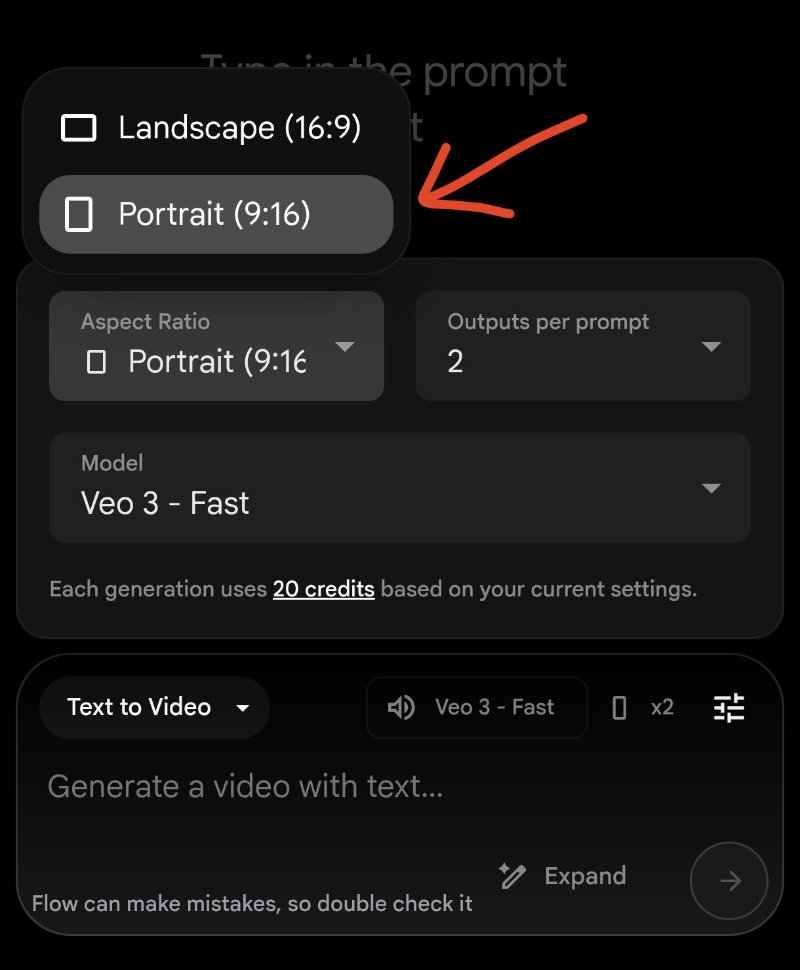
Task: Open the Aspect Ratio dropdown
Action: tap(216, 346)
